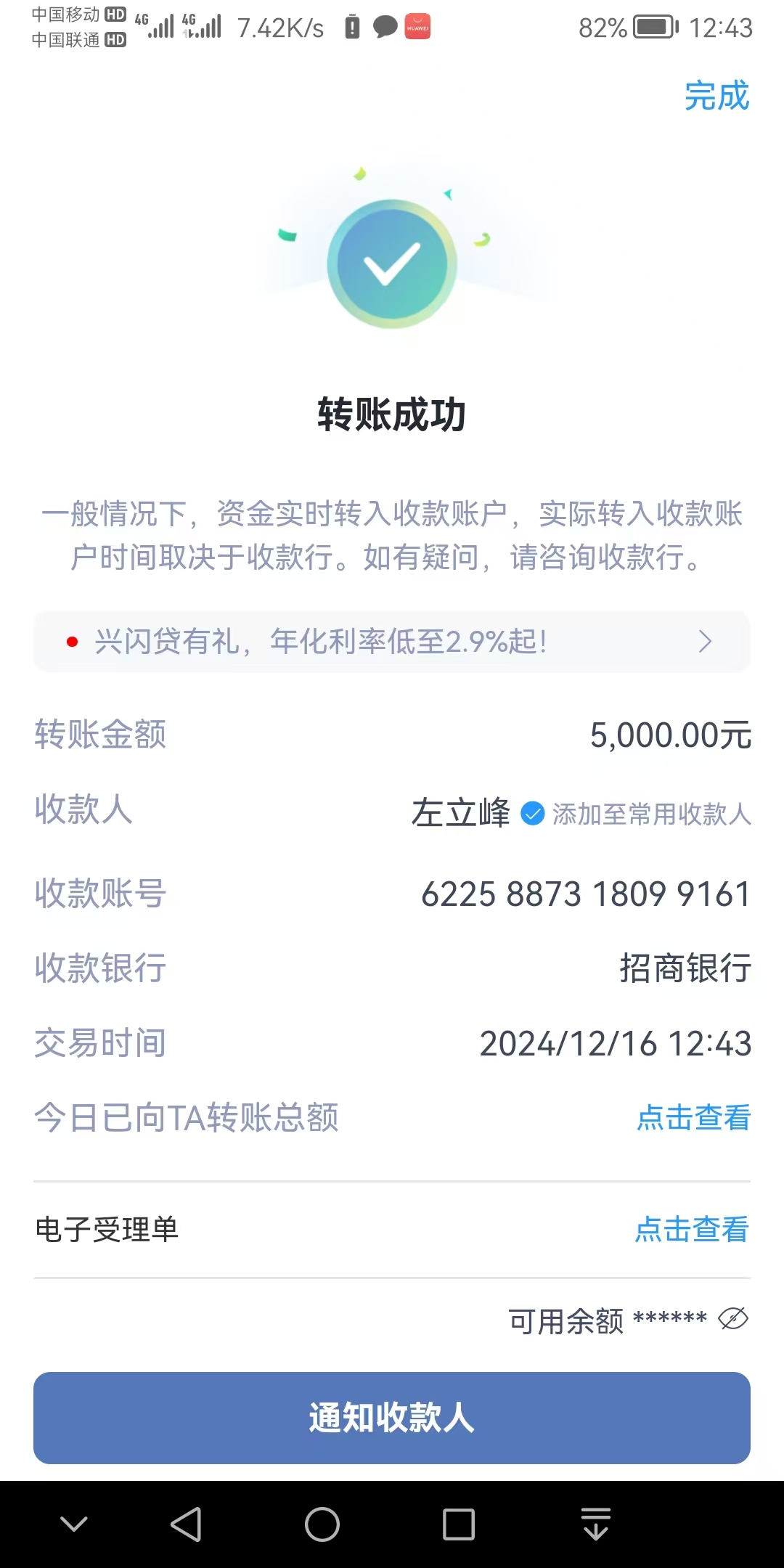Open the 兴闪贷有礼 promo banner
This screenshot has width=784, height=1568.
392,642
